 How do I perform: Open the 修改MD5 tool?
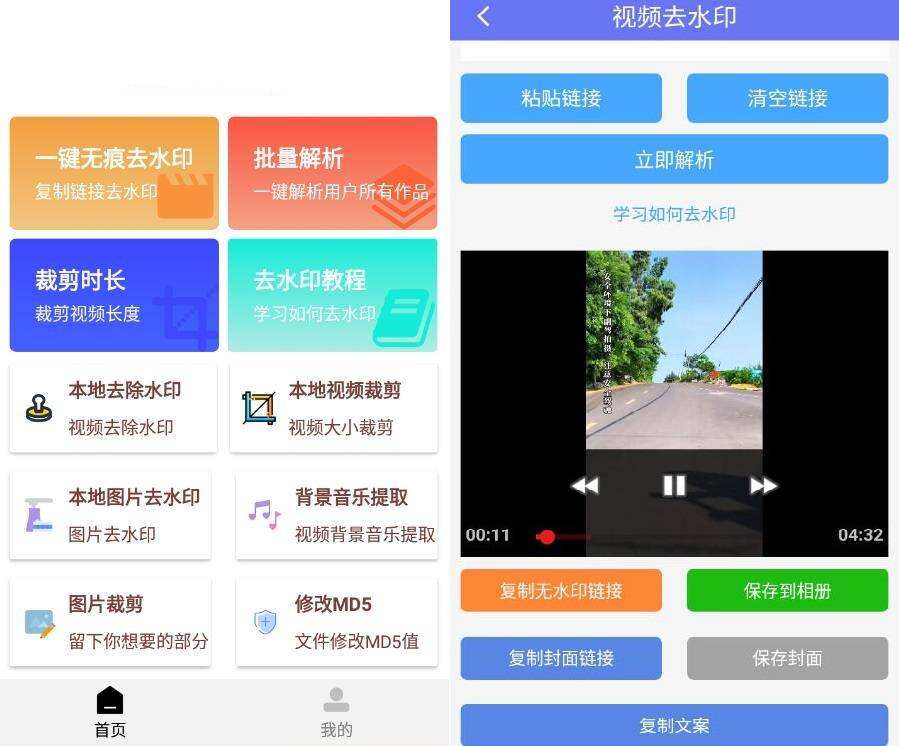(x=337, y=622)
